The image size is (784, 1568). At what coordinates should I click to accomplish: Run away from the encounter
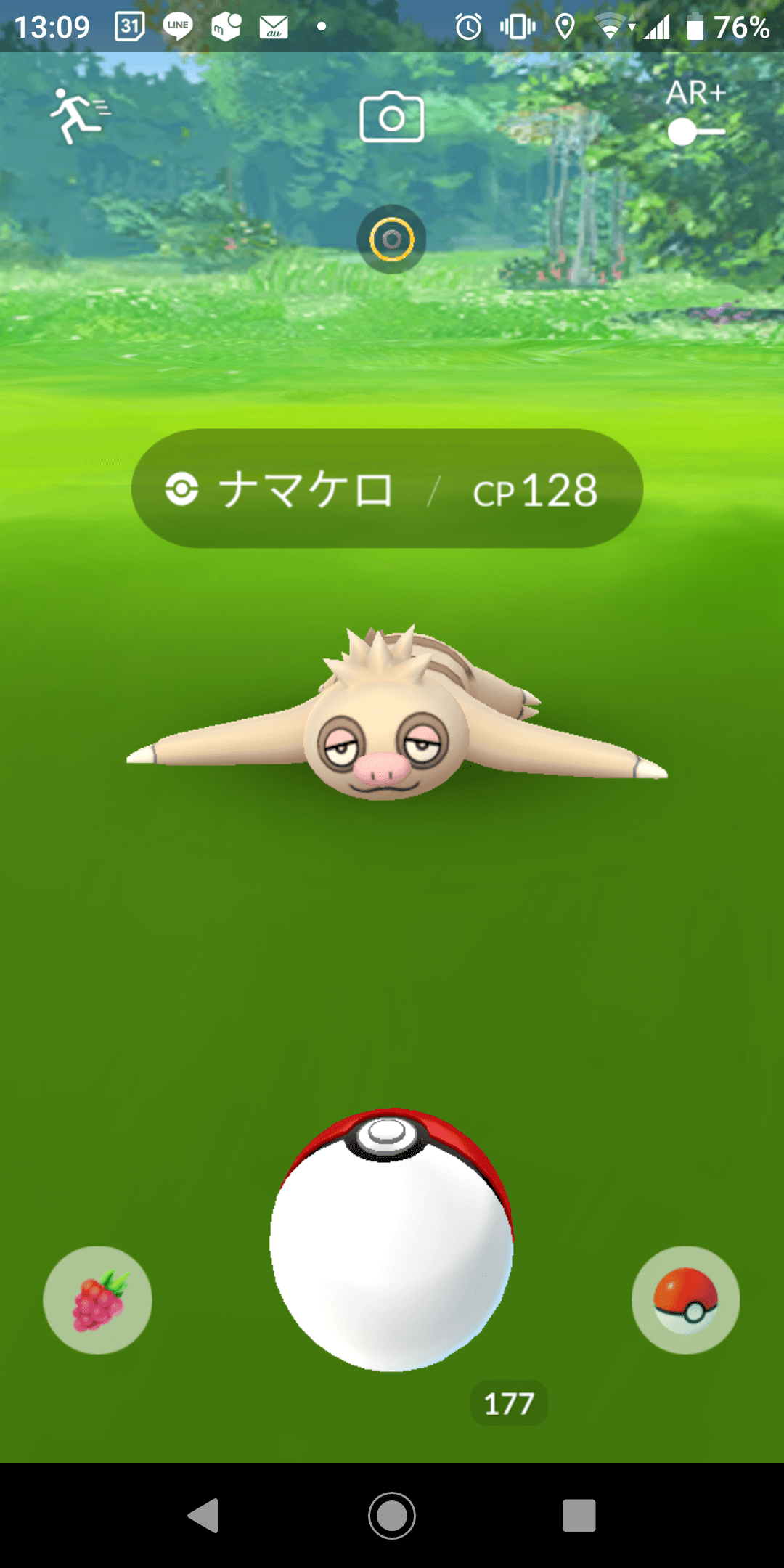coord(78,116)
